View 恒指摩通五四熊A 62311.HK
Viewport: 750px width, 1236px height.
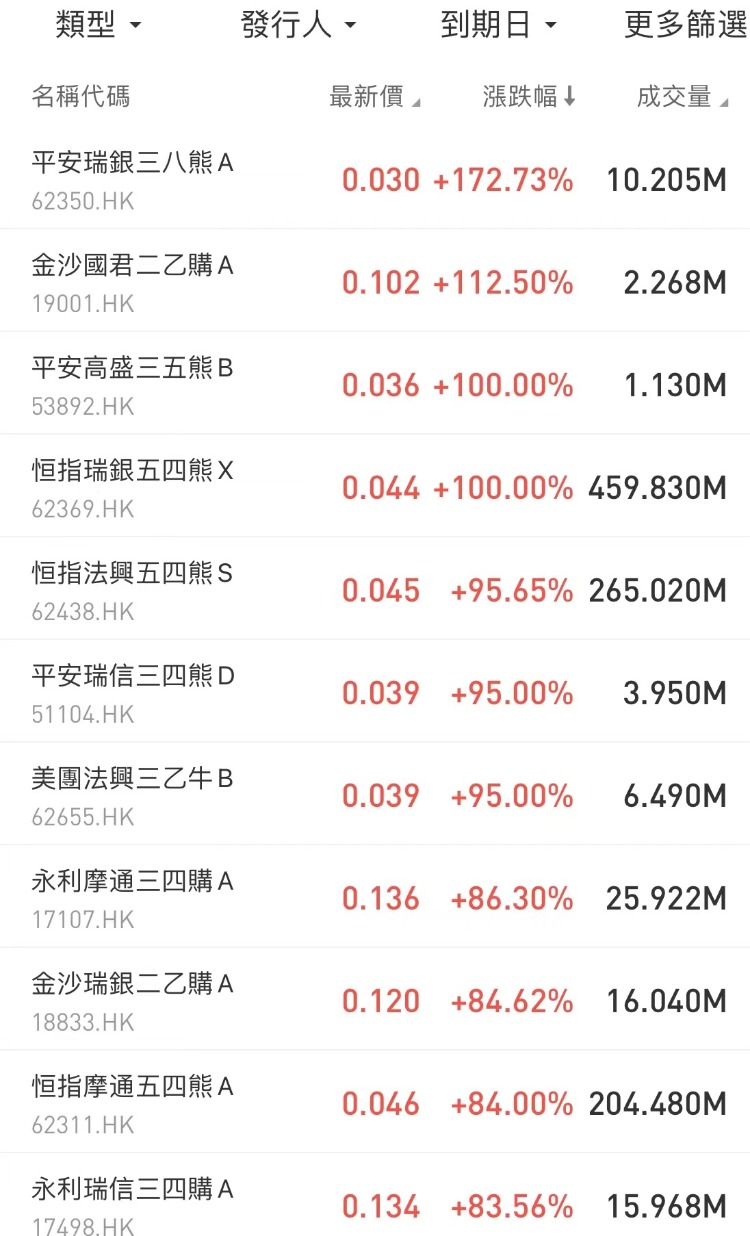[x=375, y=1103]
